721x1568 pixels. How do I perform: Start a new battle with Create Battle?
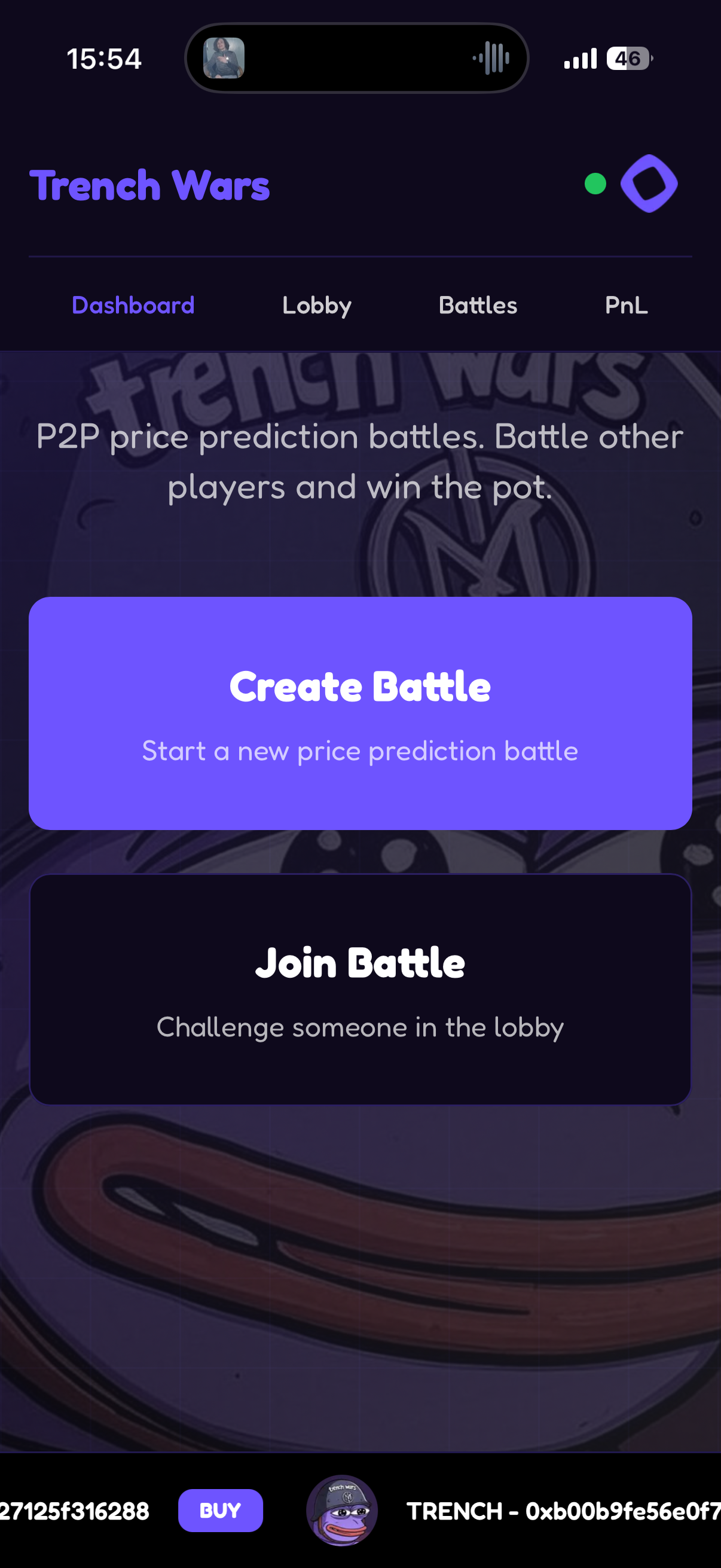tap(360, 713)
